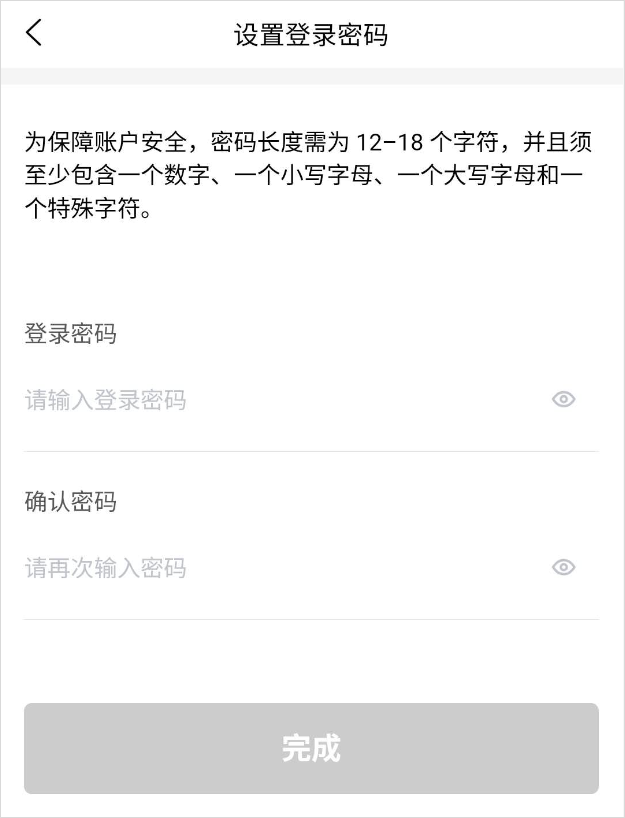This screenshot has height=818, width=625.
Task: Tap the 完成 button
Action: click(311, 748)
